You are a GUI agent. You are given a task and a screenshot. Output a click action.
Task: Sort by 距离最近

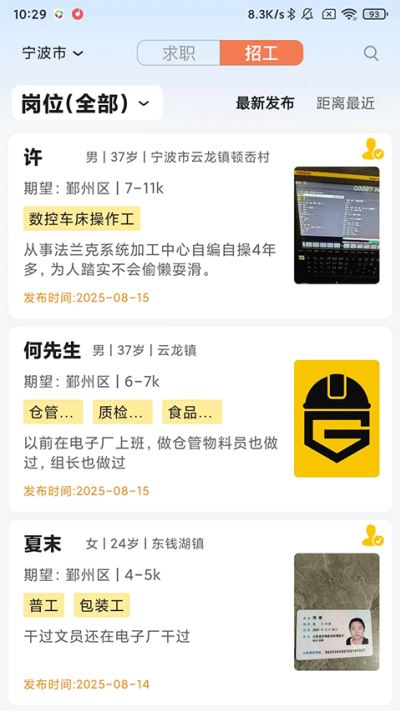[346, 103]
